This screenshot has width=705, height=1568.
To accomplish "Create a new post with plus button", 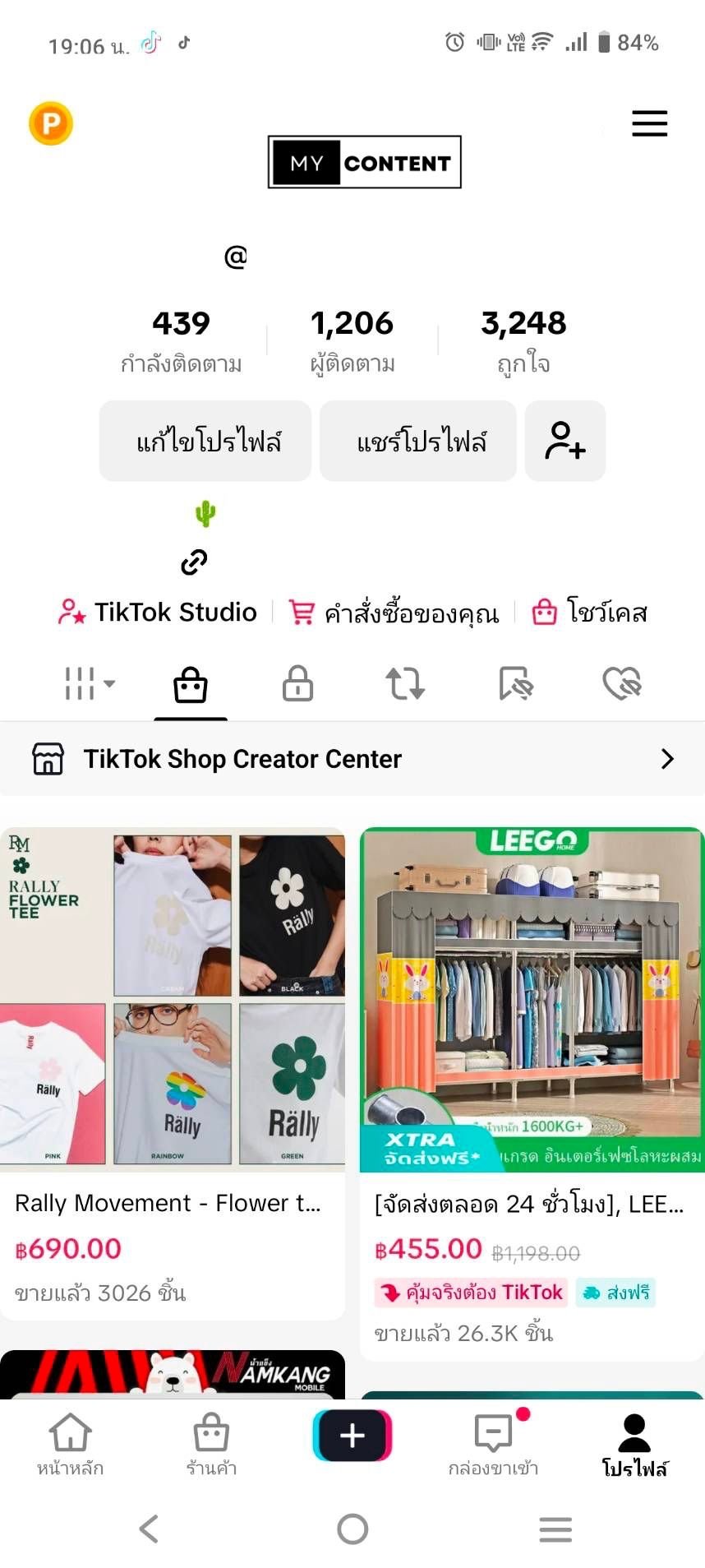I will (352, 1436).
